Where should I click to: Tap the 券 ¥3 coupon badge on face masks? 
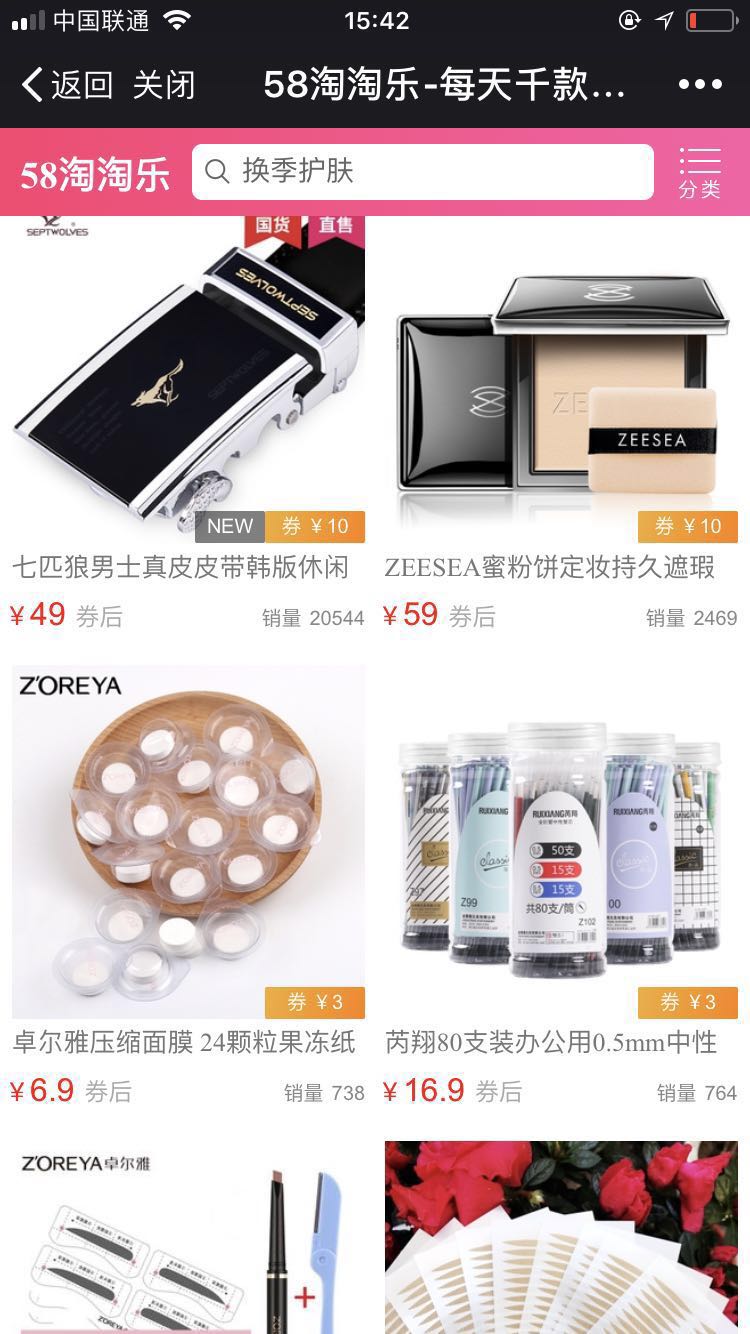tap(315, 1002)
